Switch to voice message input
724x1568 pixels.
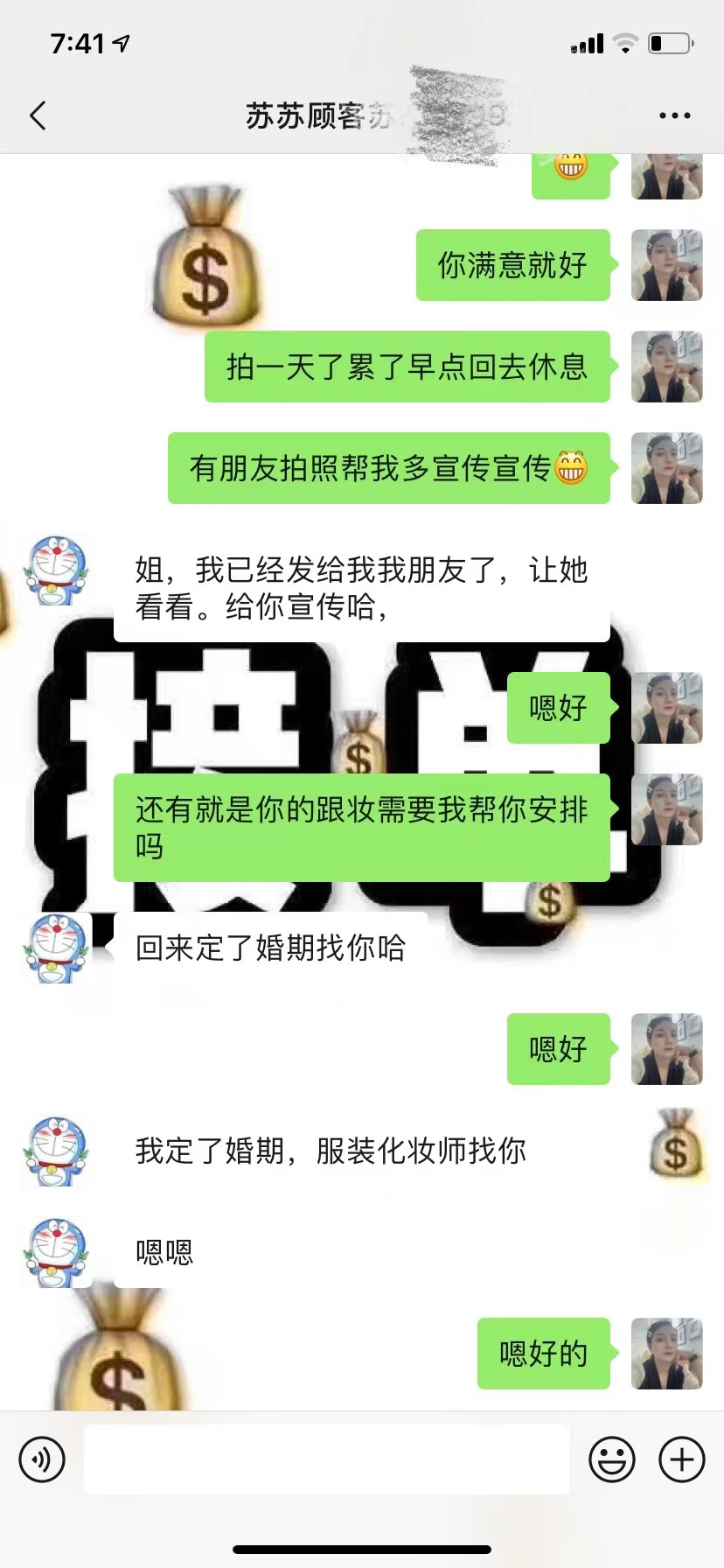tap(42, 1459)
